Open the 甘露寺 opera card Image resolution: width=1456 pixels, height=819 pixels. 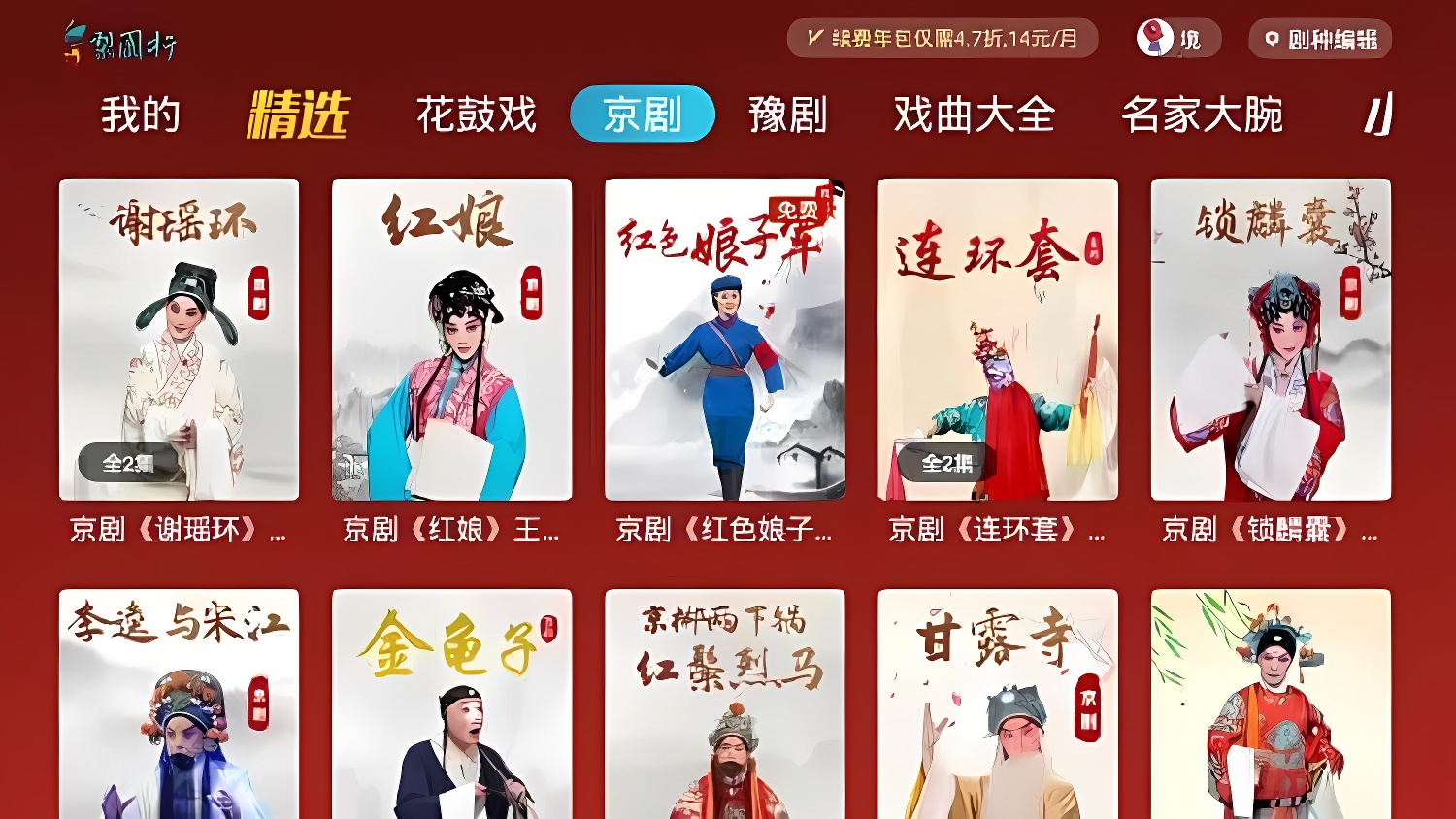point(997,704)
